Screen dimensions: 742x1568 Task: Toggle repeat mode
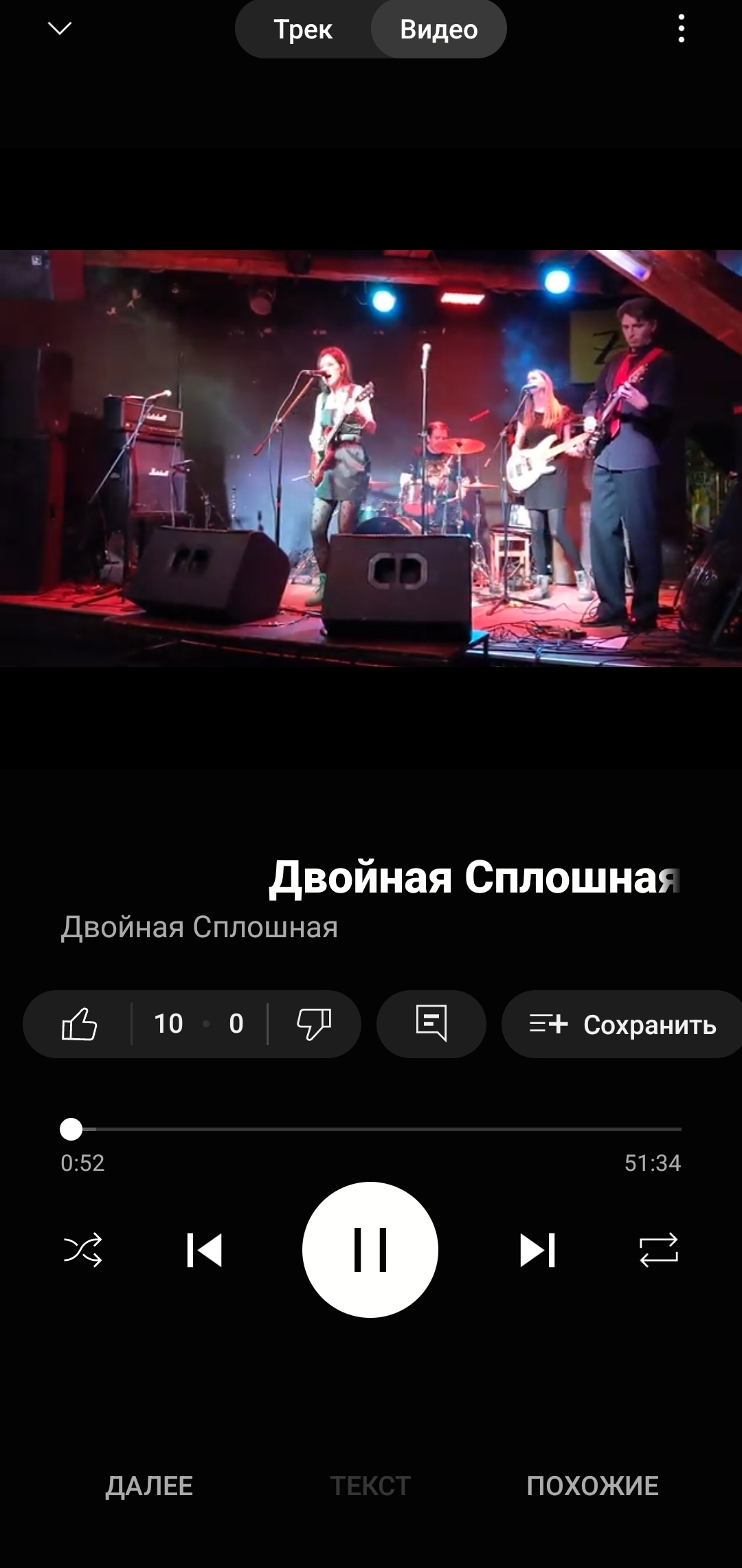[658, 1250]
